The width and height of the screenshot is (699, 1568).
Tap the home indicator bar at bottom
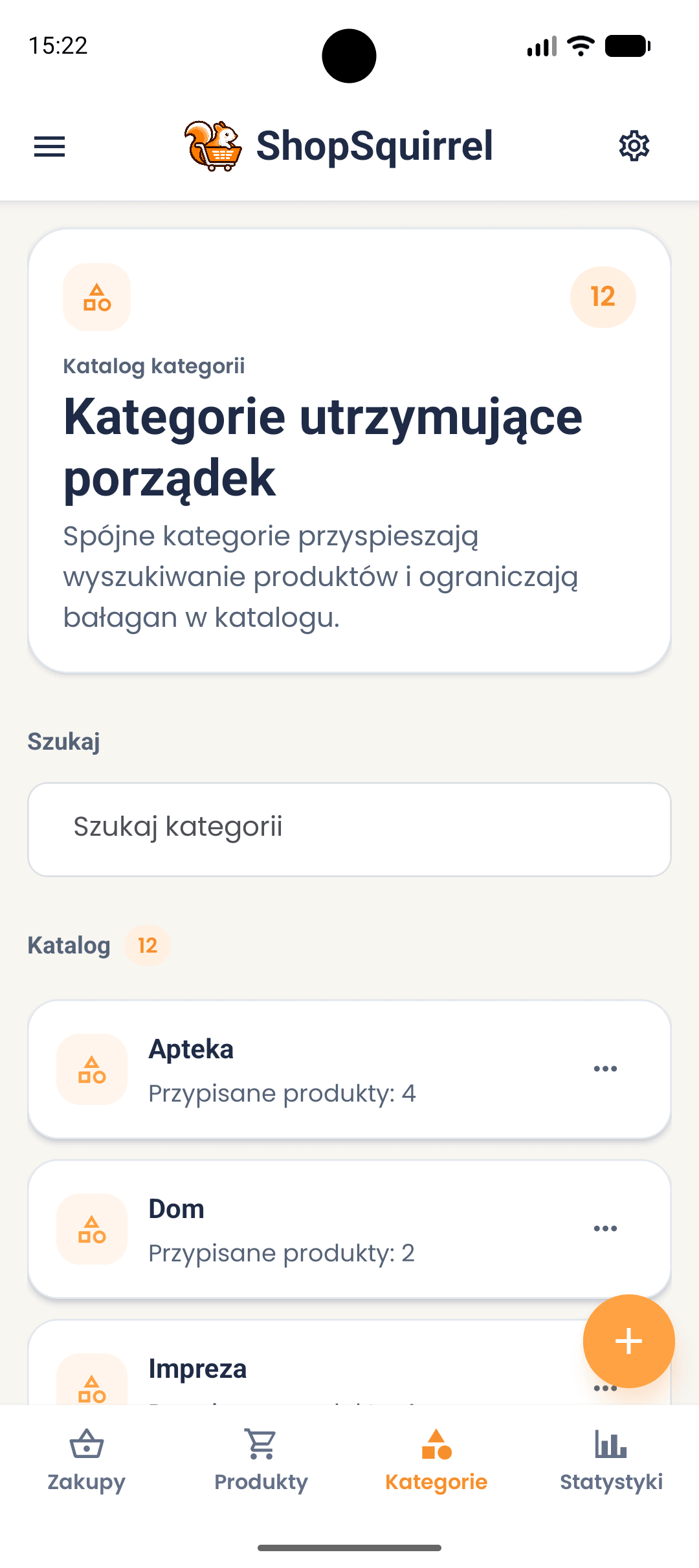pyautogui.click(x=349, y=1549)
